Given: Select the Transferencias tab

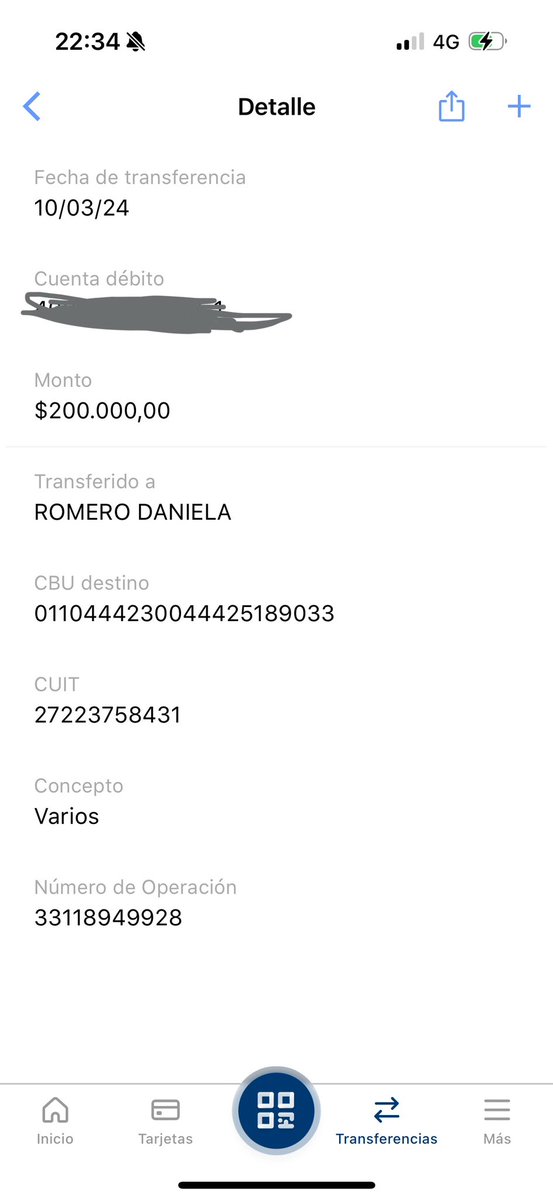Looking at the screenshot, I should (386, 1120).
